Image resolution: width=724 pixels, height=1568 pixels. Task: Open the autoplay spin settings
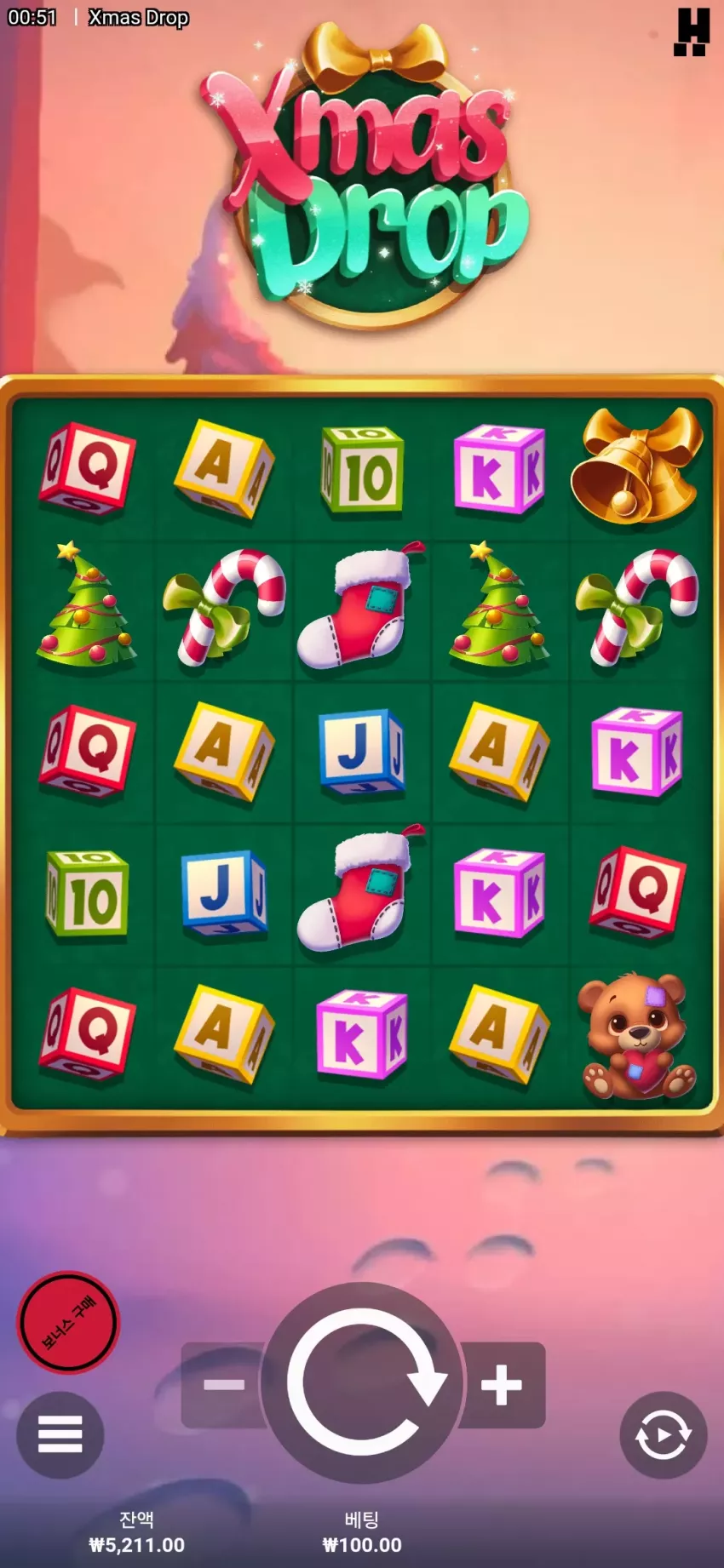click(x=664, y=1435)
